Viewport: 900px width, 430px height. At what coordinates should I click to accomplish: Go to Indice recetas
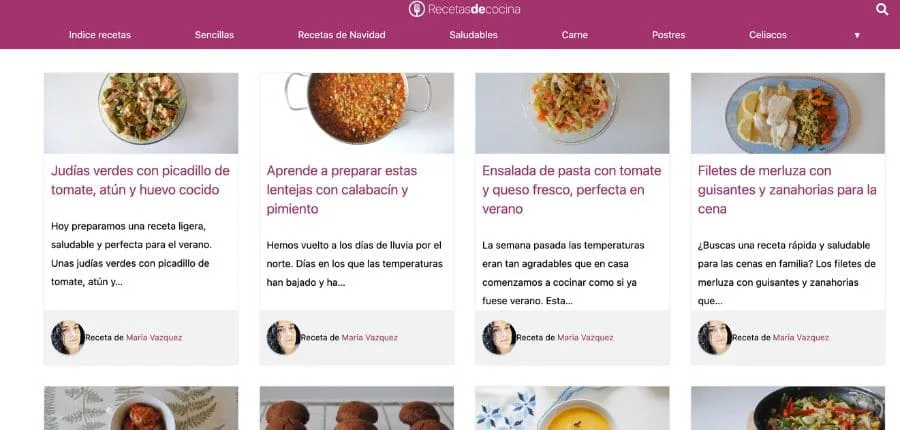pyautogui.click(x=100, y=35)
